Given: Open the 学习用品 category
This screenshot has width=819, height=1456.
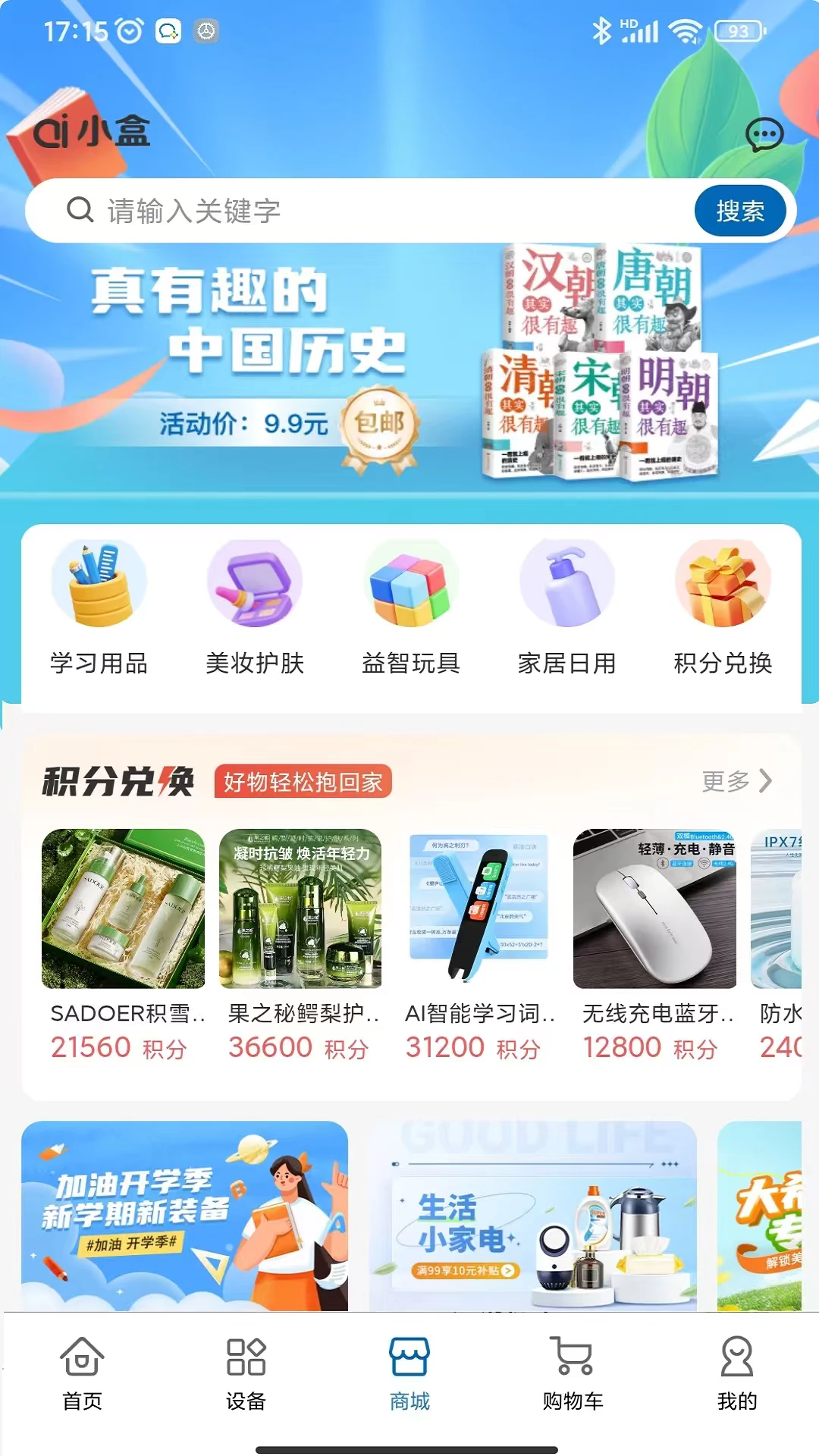Looking at the screenshot, I should click(x=99, y=607).
